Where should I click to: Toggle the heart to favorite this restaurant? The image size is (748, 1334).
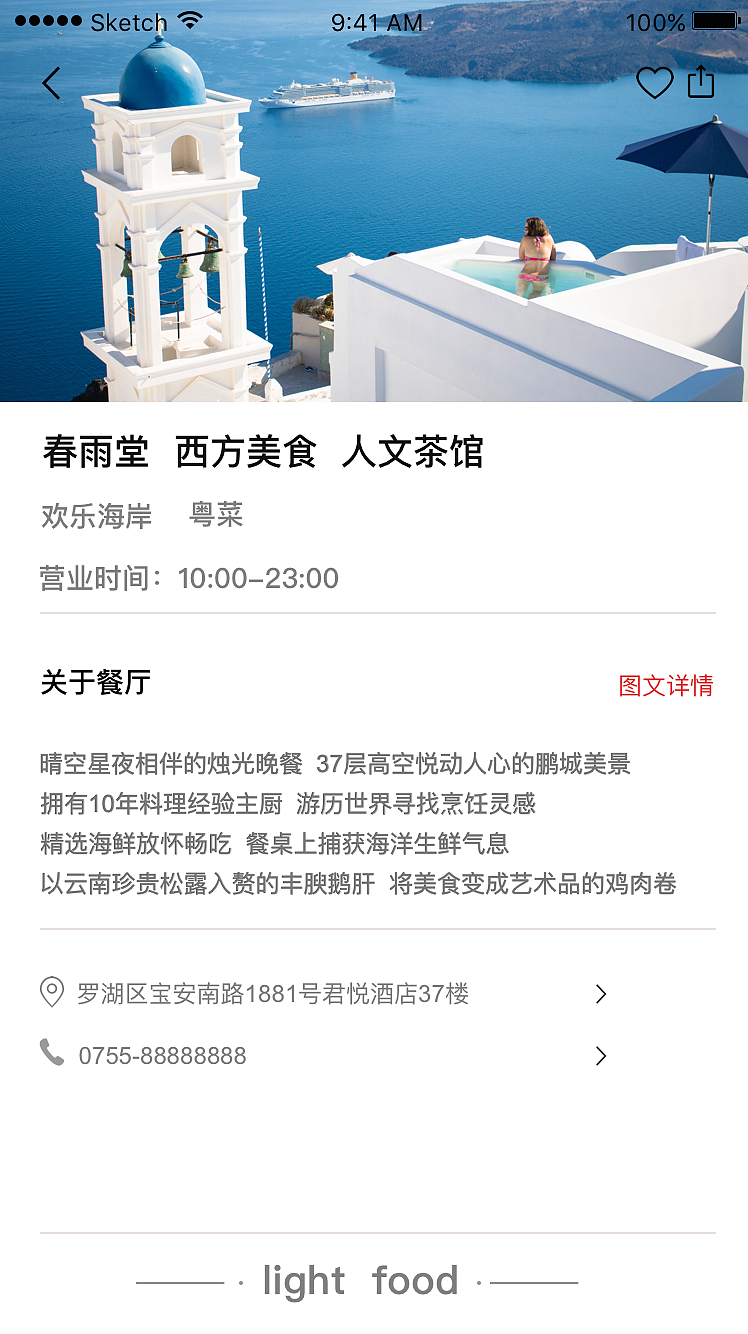click(x=655, y=83)
